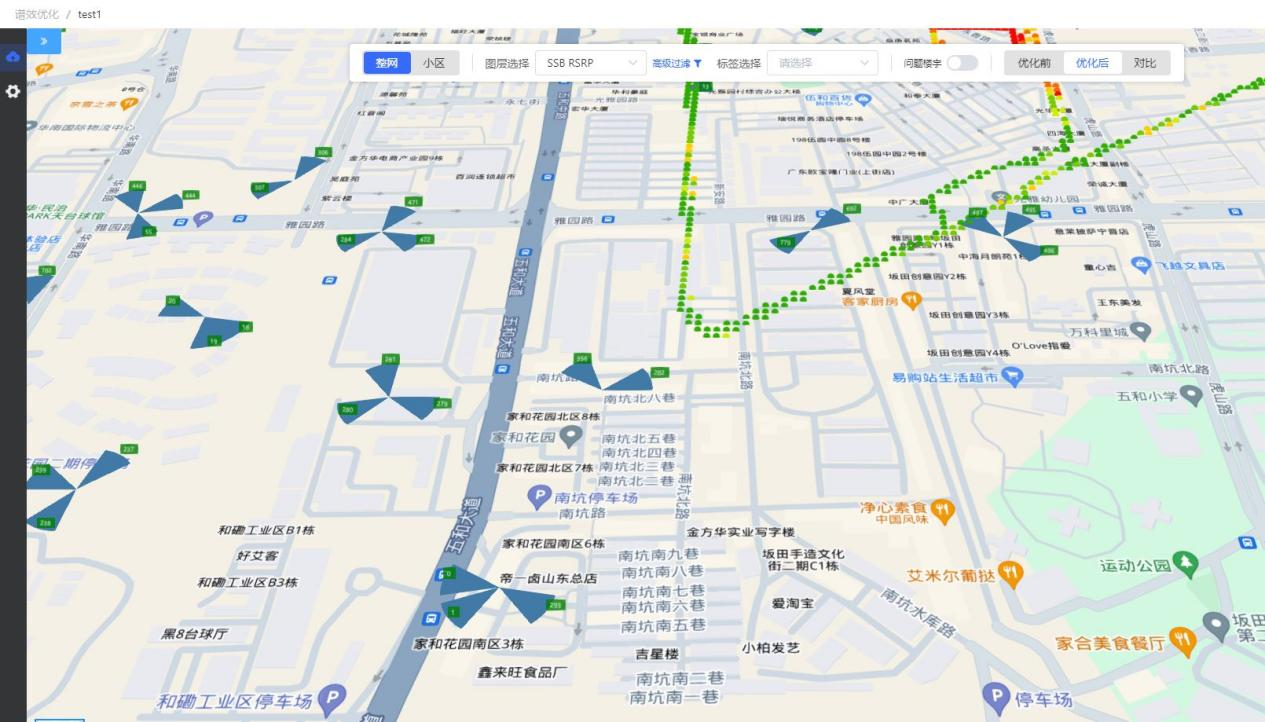The width and height of the screenshot is (1265, 722).
Task: Select cell sector 471 on the map
Action: 401,216
